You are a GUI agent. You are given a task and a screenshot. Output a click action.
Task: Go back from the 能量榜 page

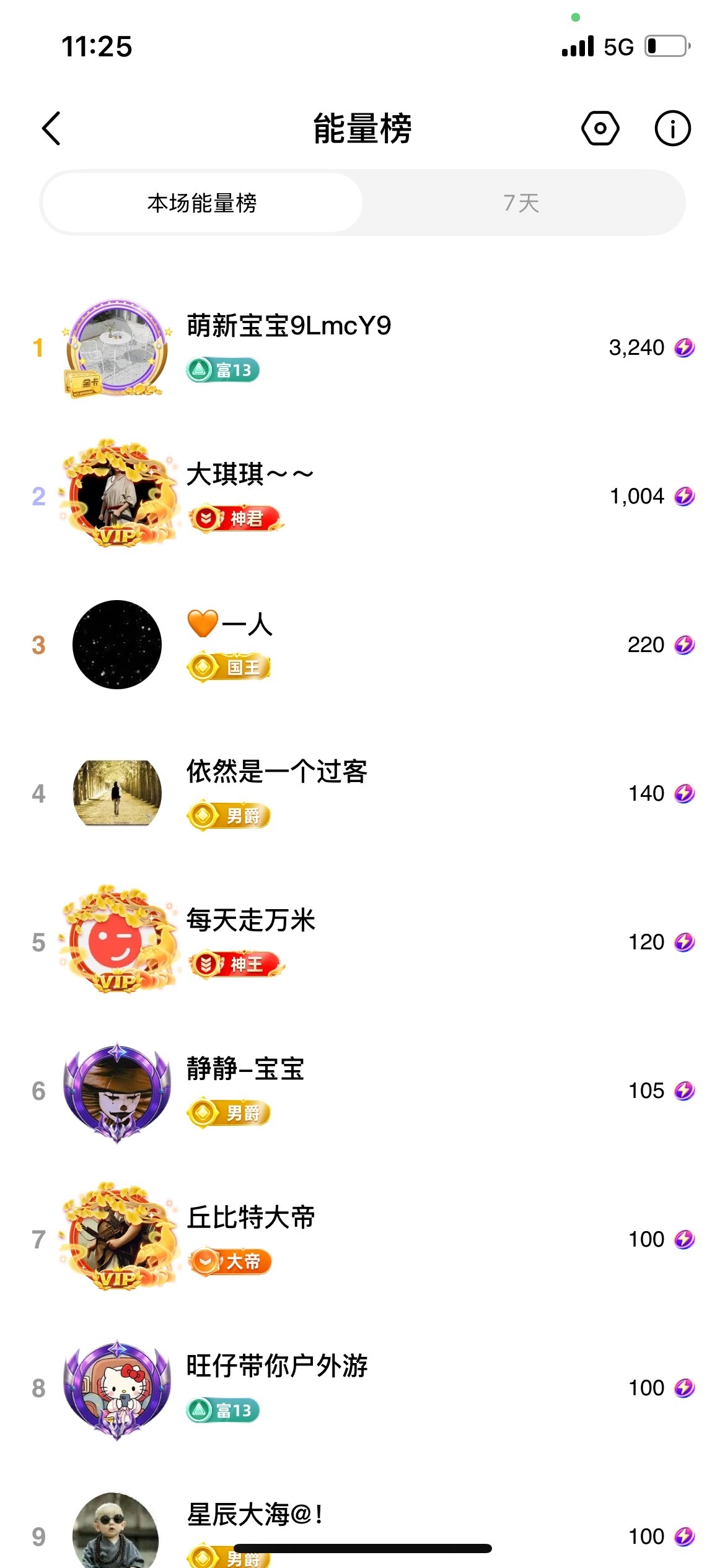point(51,128)
